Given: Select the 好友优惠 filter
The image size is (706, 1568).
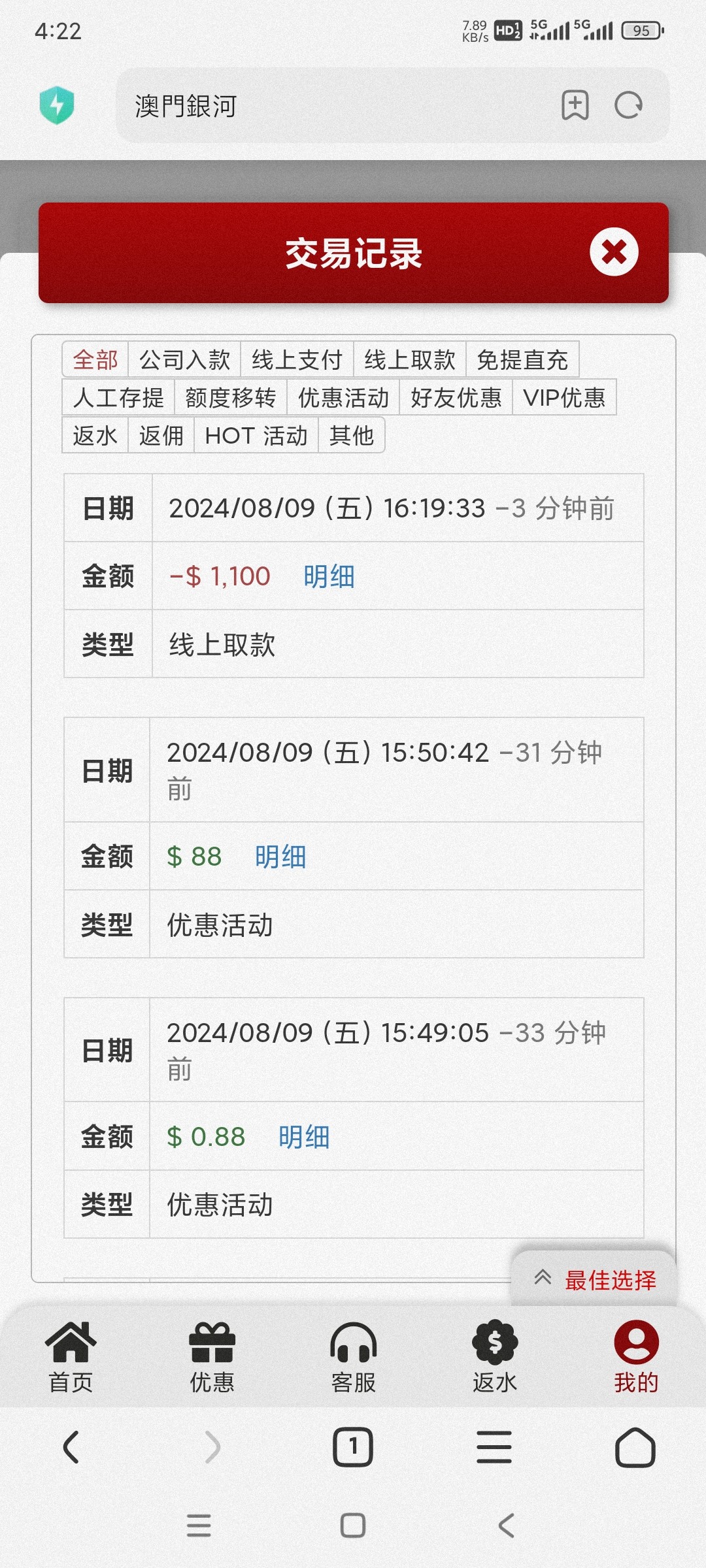Looking at the screenshot, I should click(x=456, y=397).
